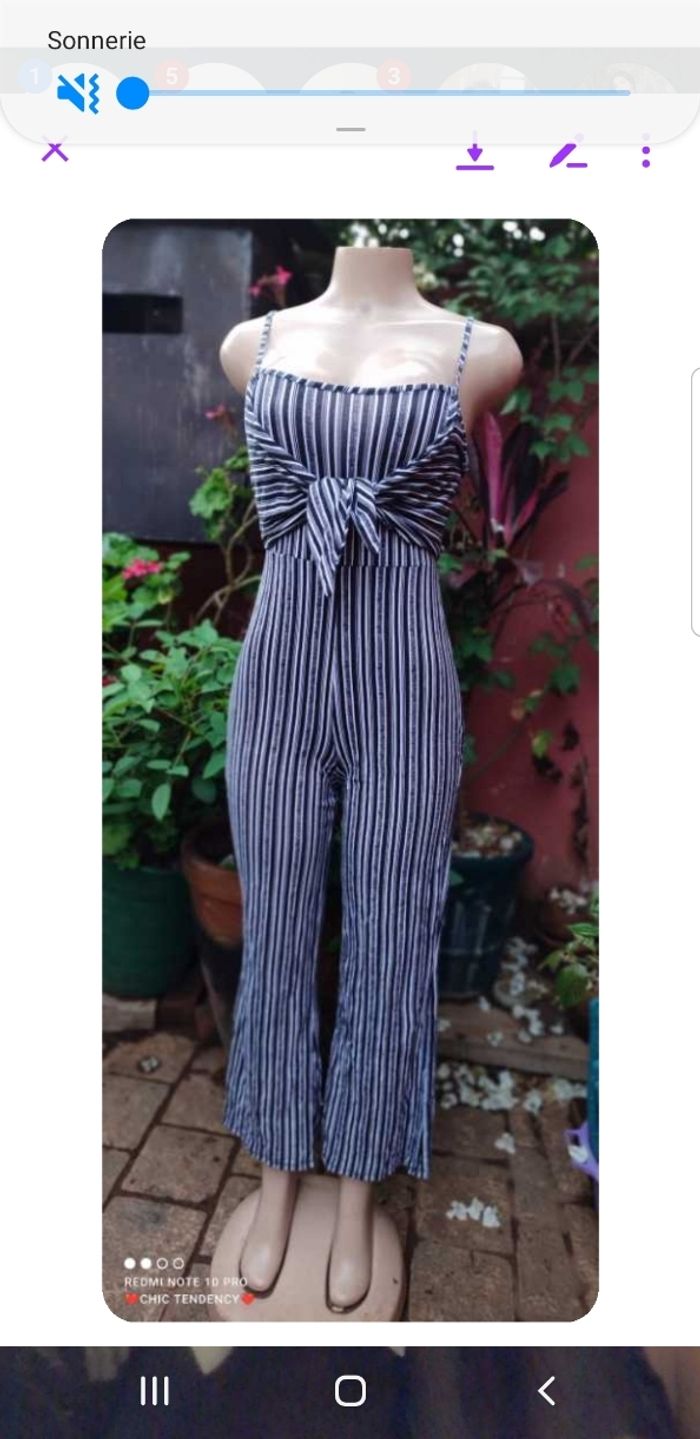Download this jumpsuit photo
The width and height of the screenshot is (700, 1439).
point(475,154)
